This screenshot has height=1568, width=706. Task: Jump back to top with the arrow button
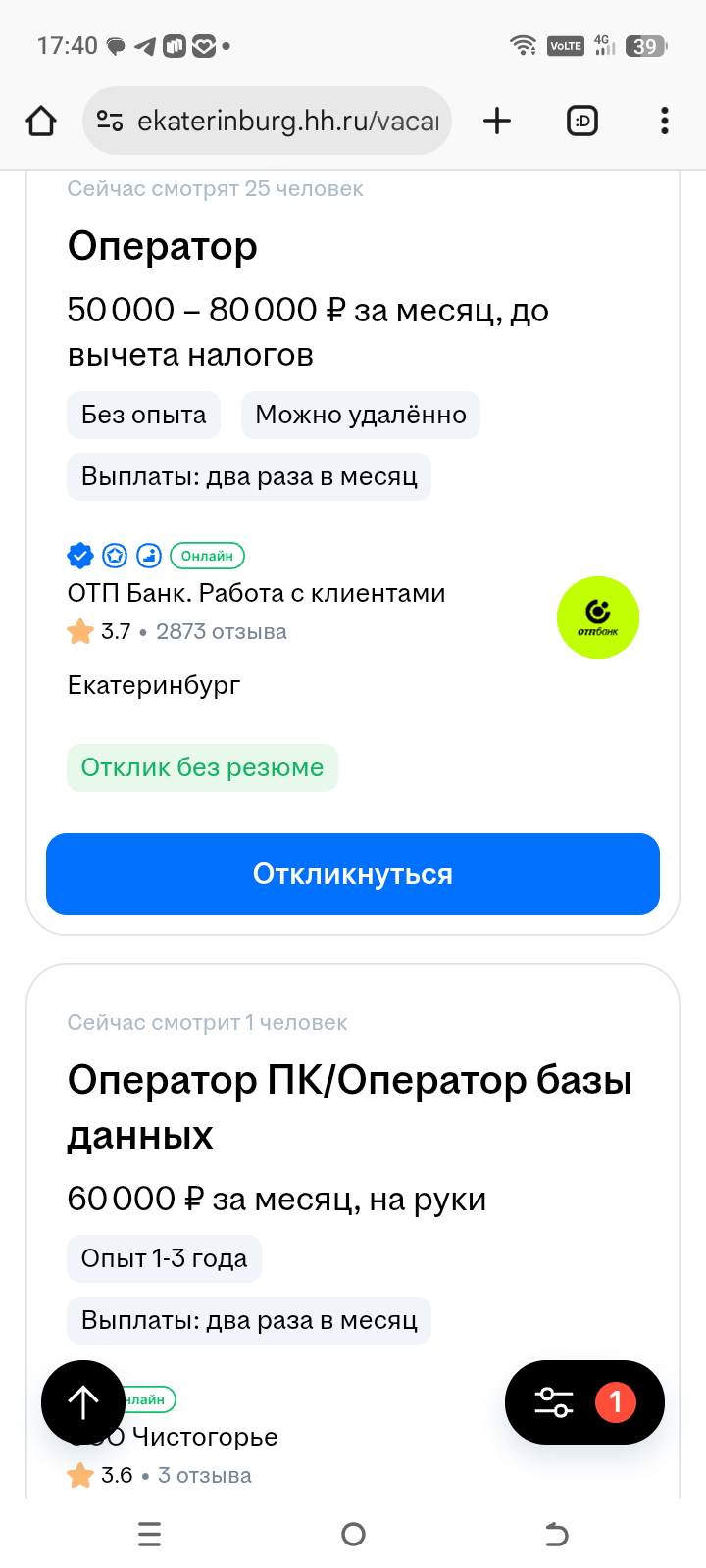[83, 1402]
